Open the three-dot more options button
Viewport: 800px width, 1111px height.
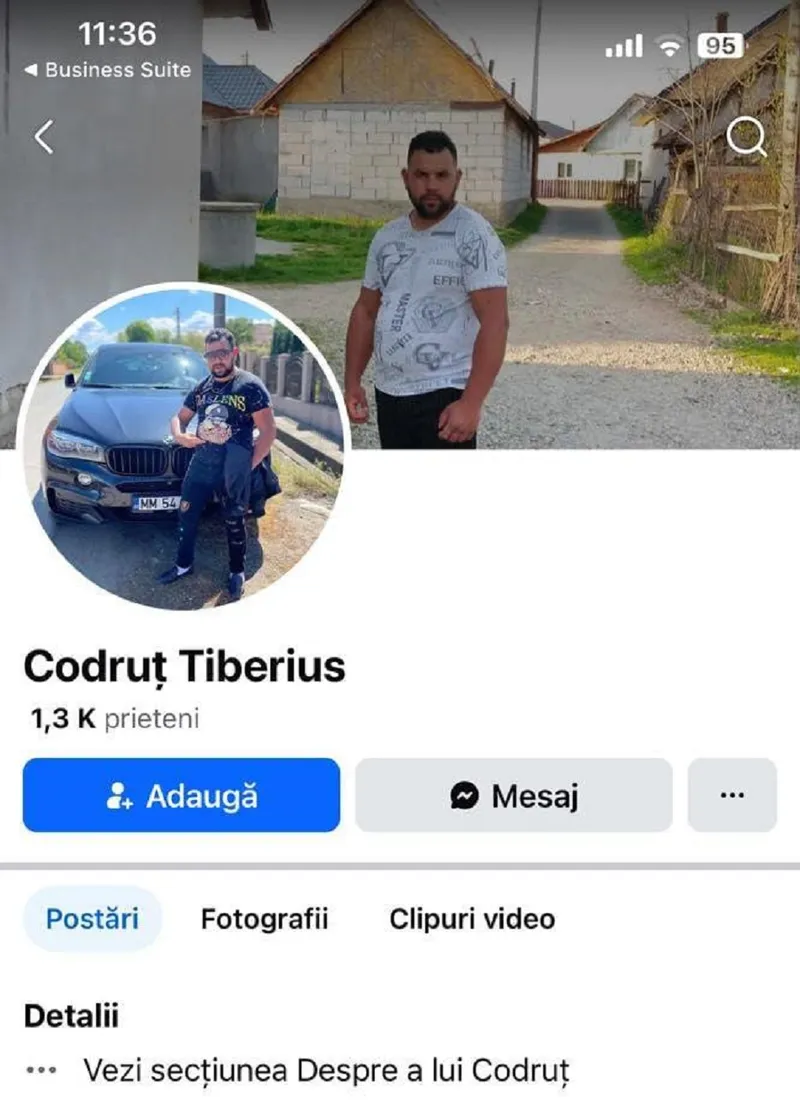pos(732,795)
